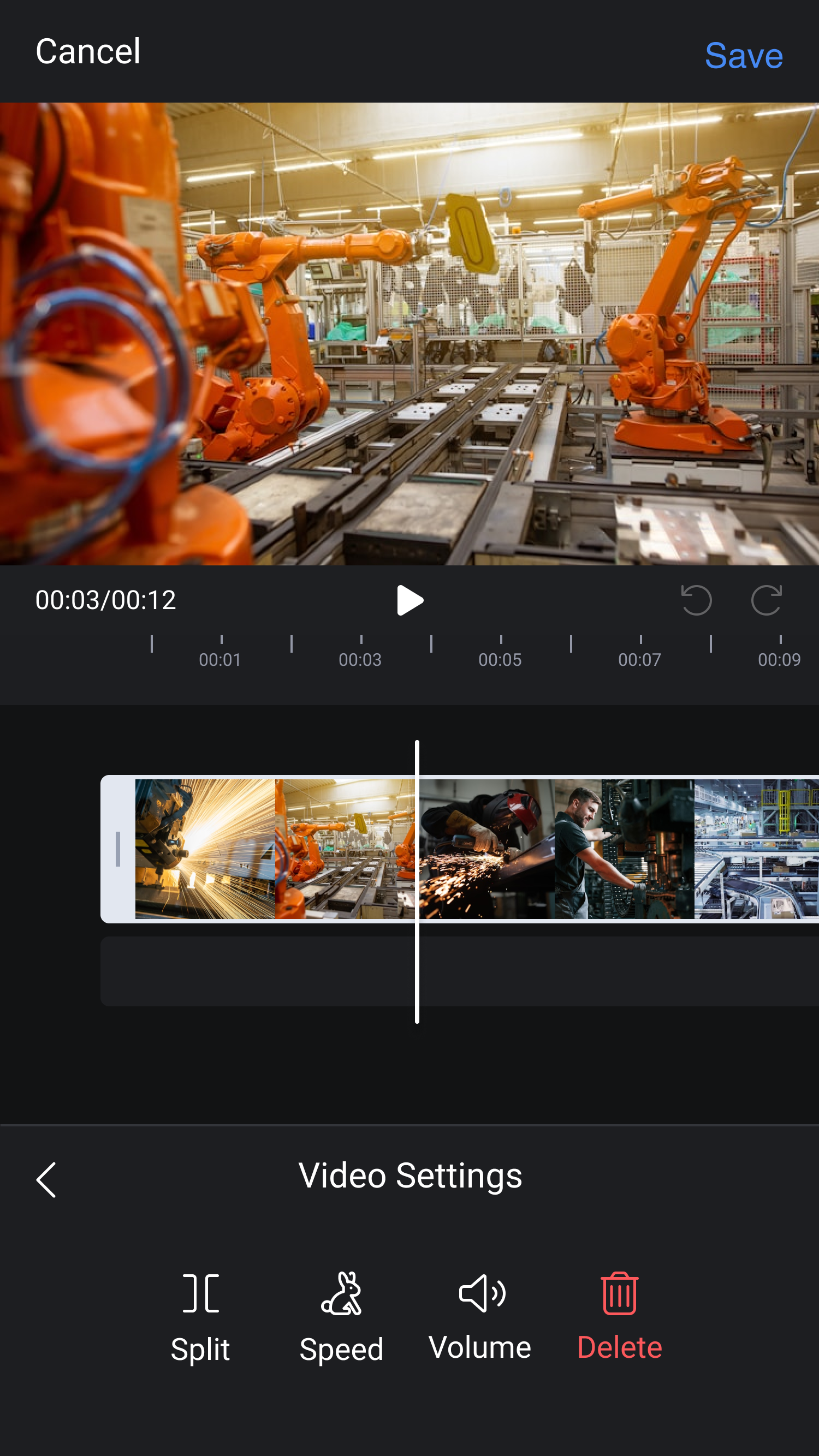The height and width of the screenshot is (1456, 819).
Task: Undo the last edit
Action: tap(696, 600)
